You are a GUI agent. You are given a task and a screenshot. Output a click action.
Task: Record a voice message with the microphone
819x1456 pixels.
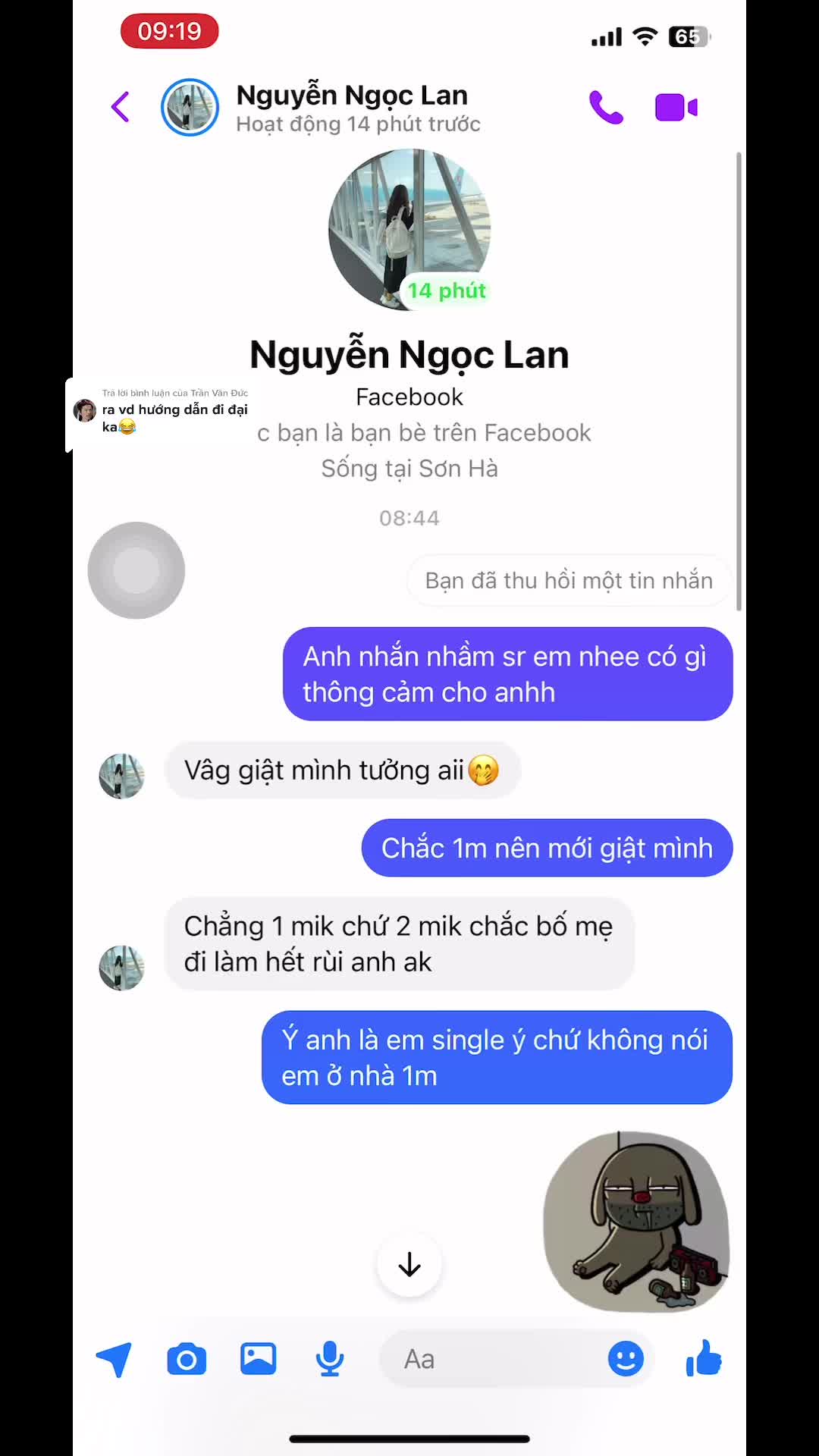point(328,1358)
